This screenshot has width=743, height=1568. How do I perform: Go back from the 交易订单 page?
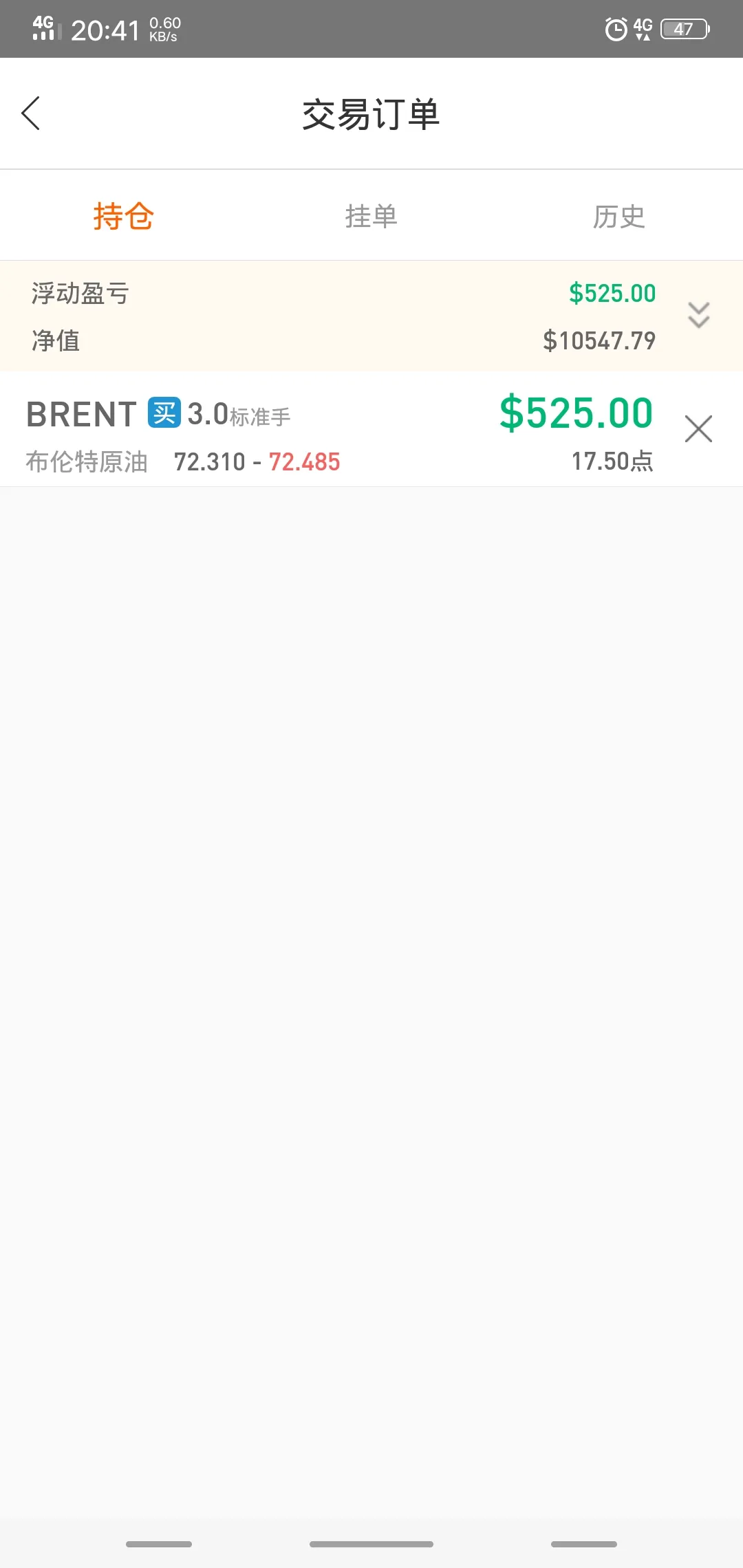[x=31, y=113]
